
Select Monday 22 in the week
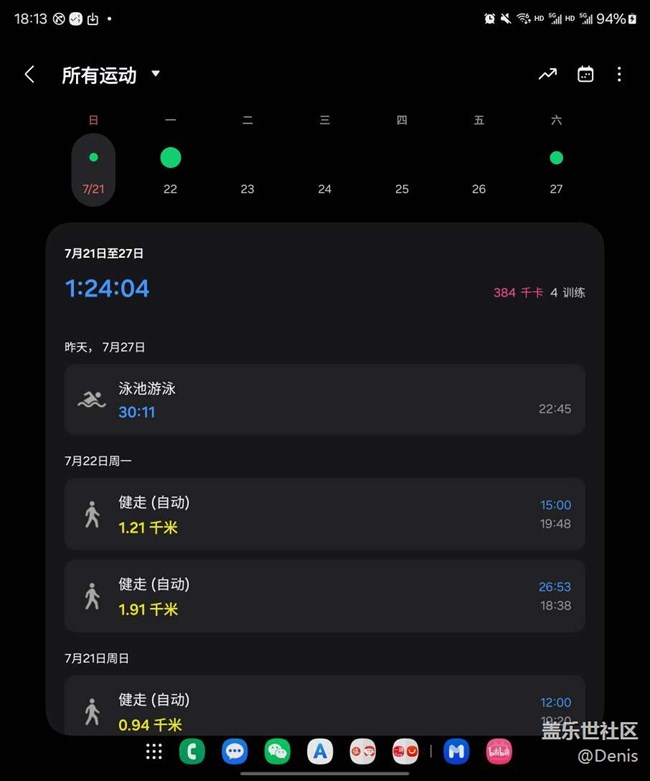point(170,169)
